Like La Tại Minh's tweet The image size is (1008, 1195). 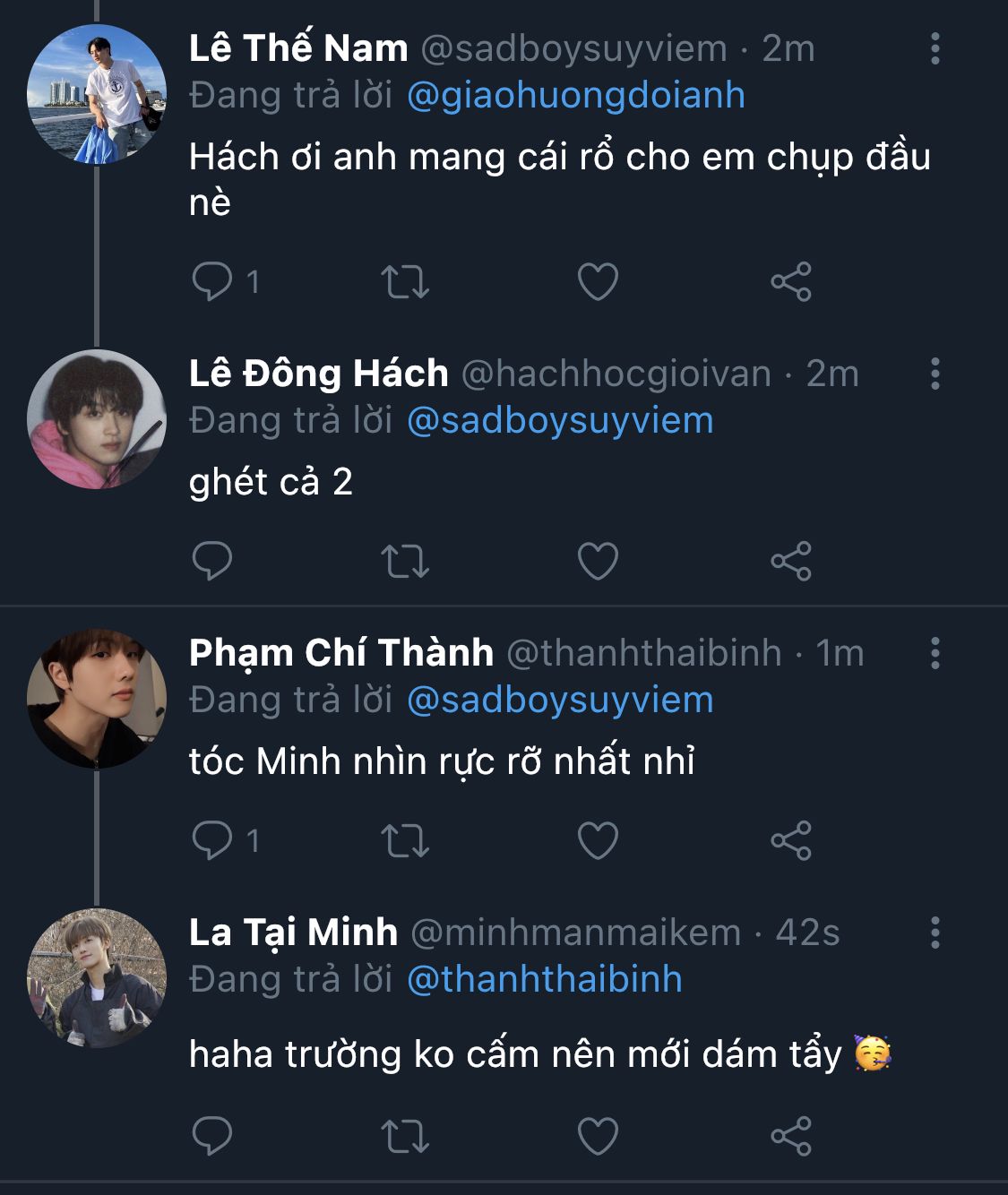point(598,1136)
